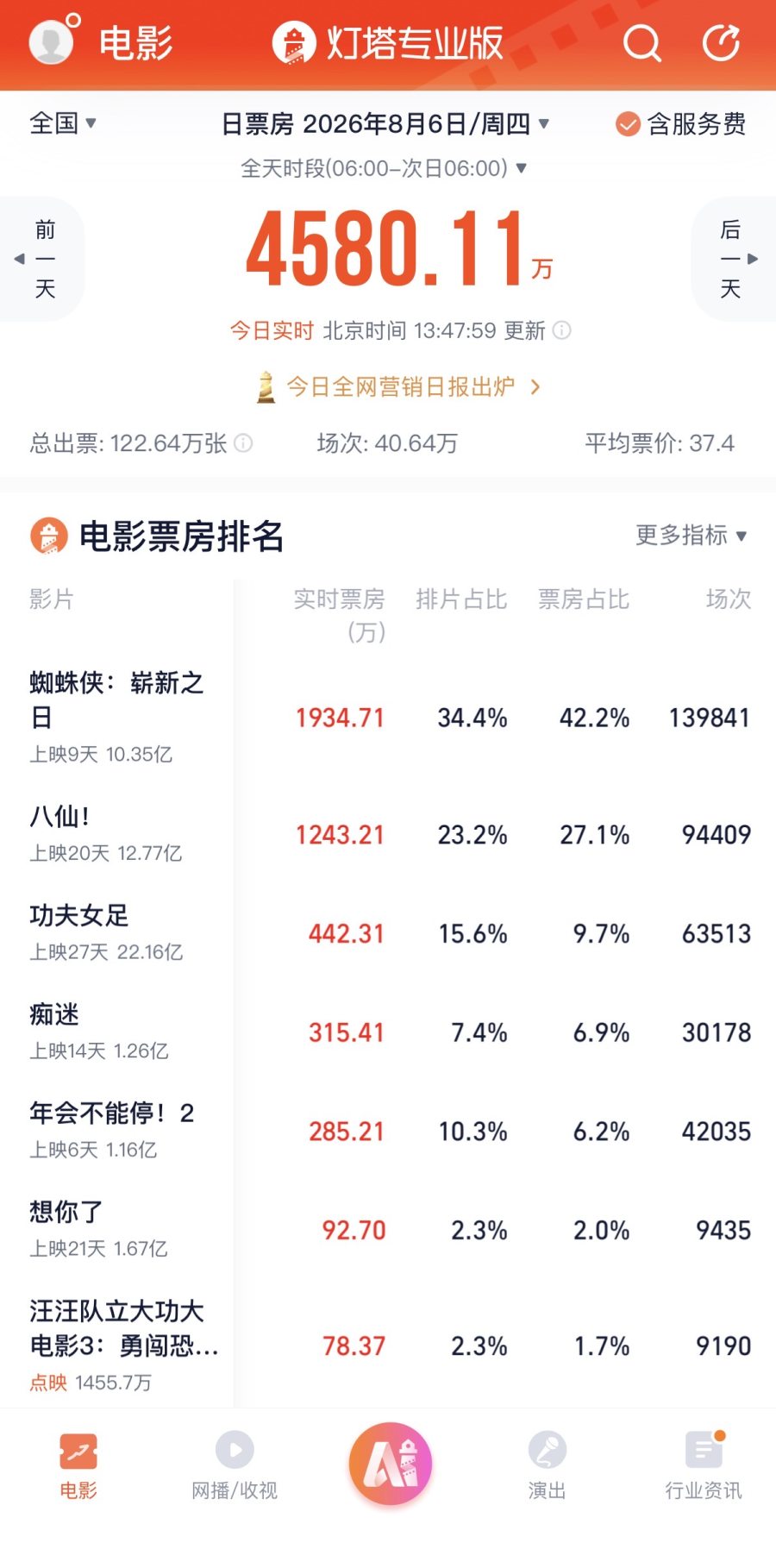
Task: Tap the info icon next to 总出票
Action: 244,443
